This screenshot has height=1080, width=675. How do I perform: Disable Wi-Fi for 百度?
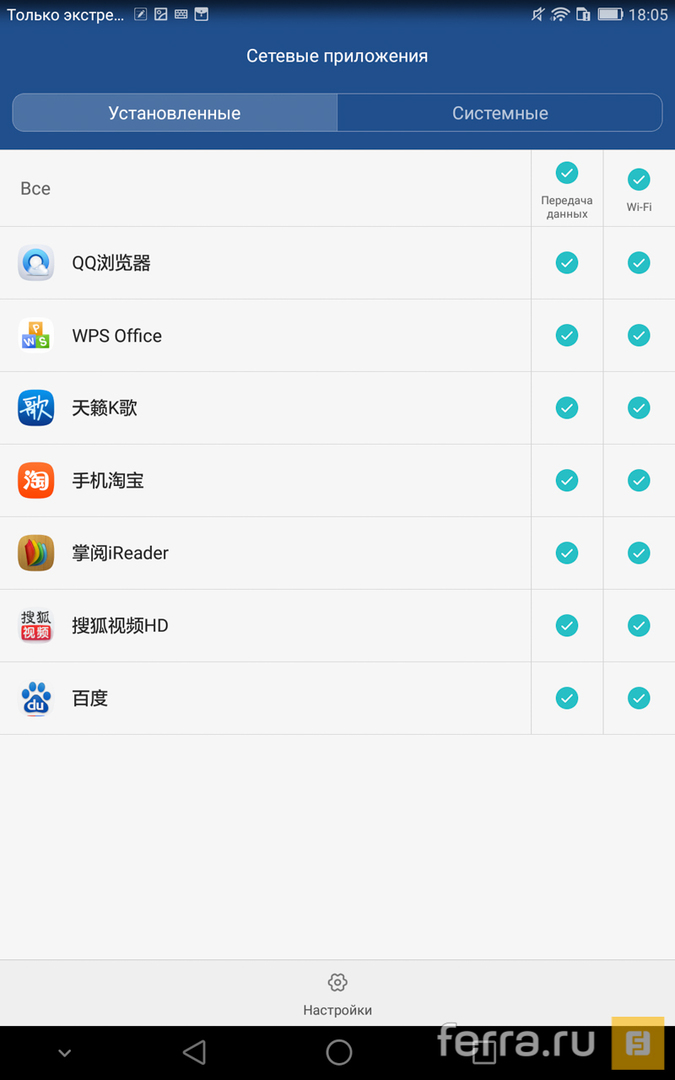coord(639,698)
